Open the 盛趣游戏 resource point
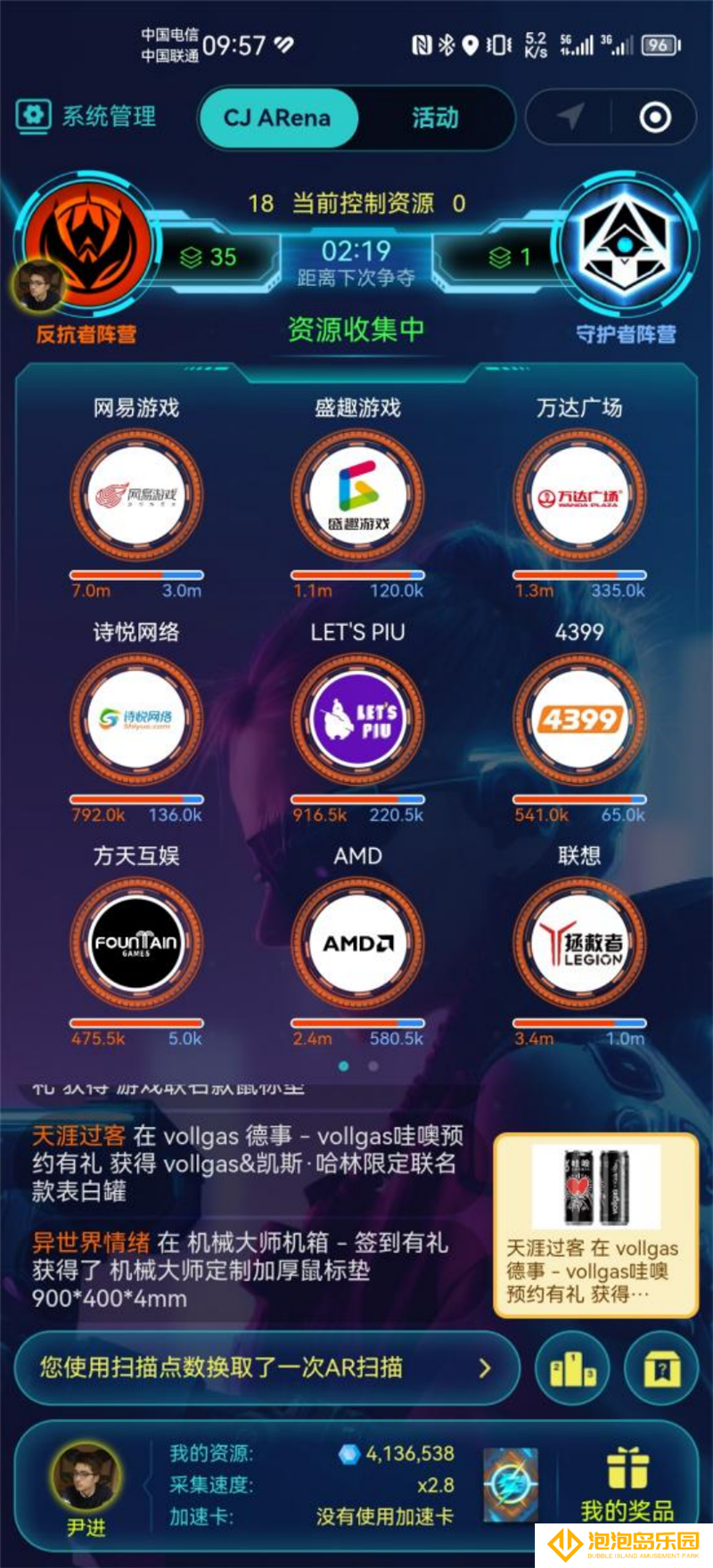The height and width of the screenshot is (1568, 713). (357, 495)
